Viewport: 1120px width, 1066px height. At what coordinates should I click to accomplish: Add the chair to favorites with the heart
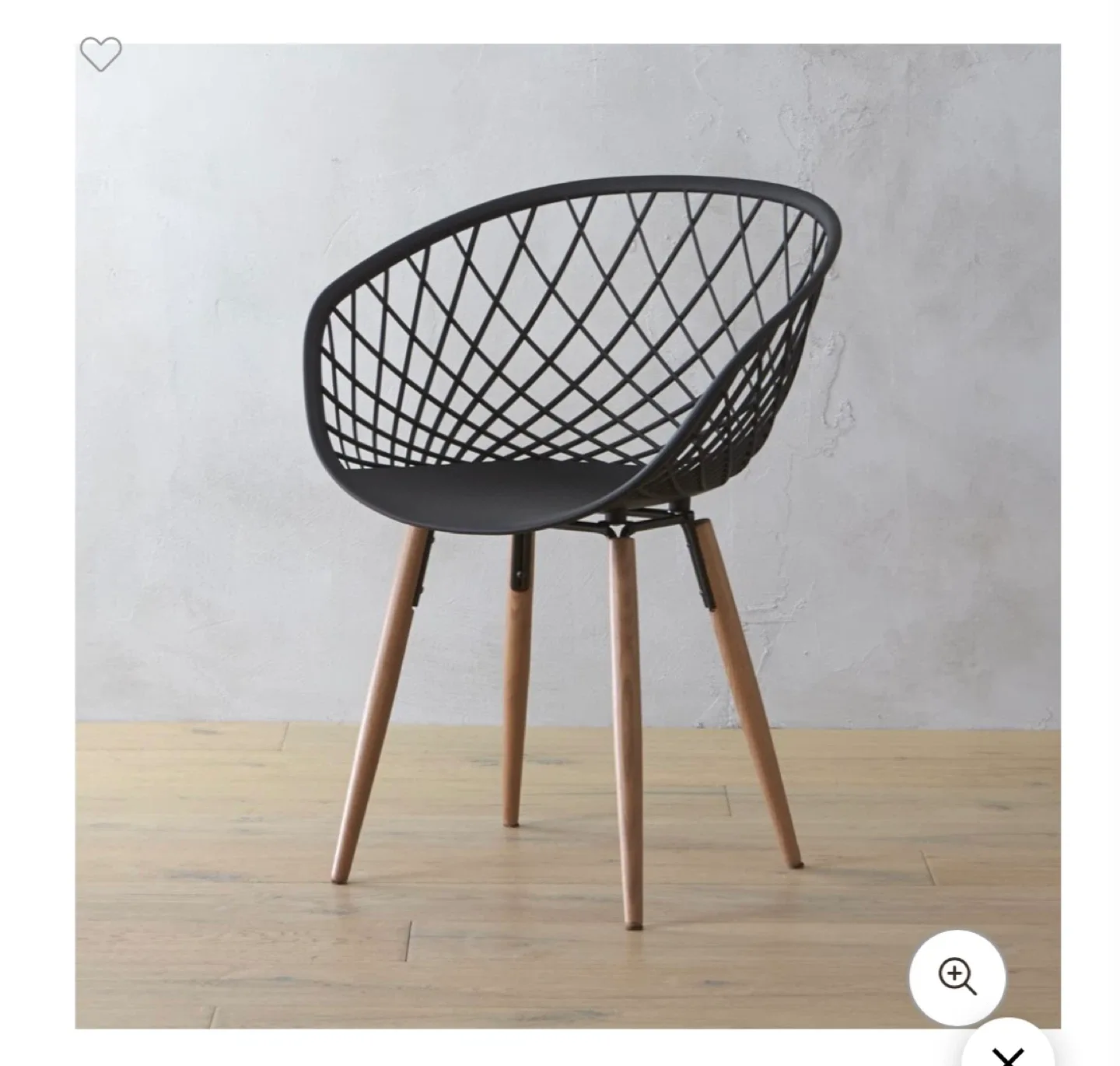(101, 54)
